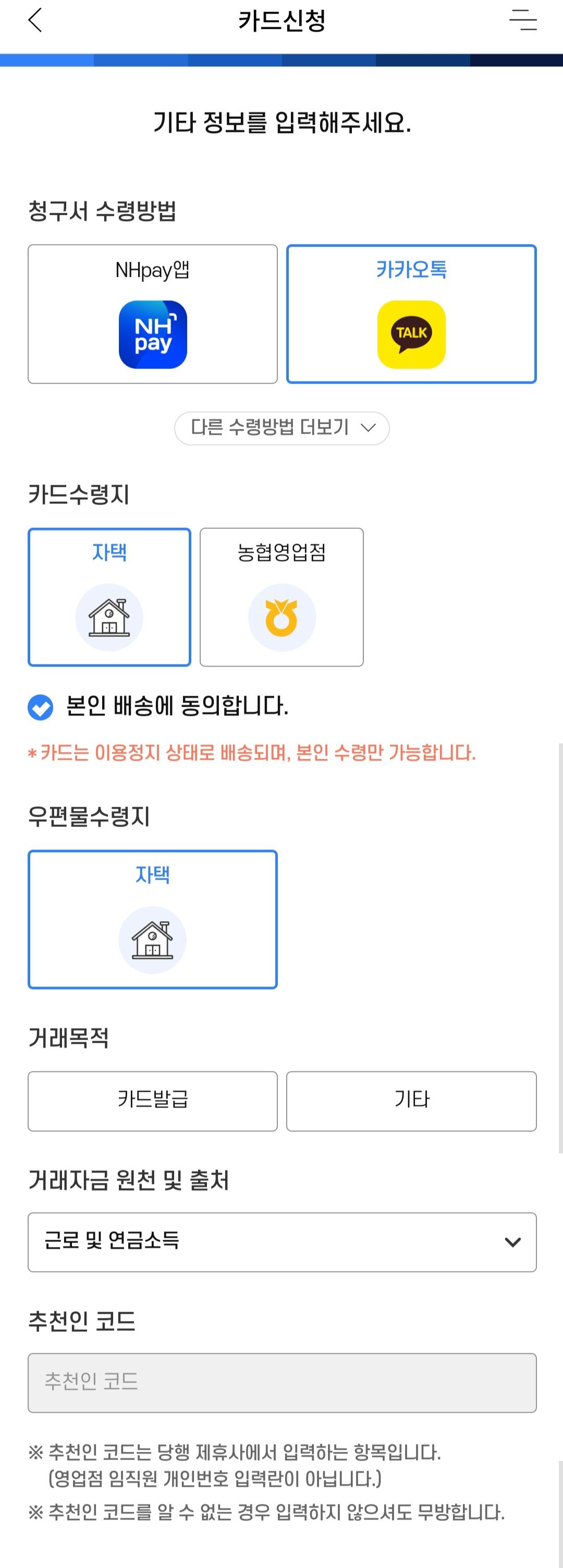Viewport: 563px width, 1568px height.
Task: Expand 다른 수령방법 더보기
Action: (281, 428)
